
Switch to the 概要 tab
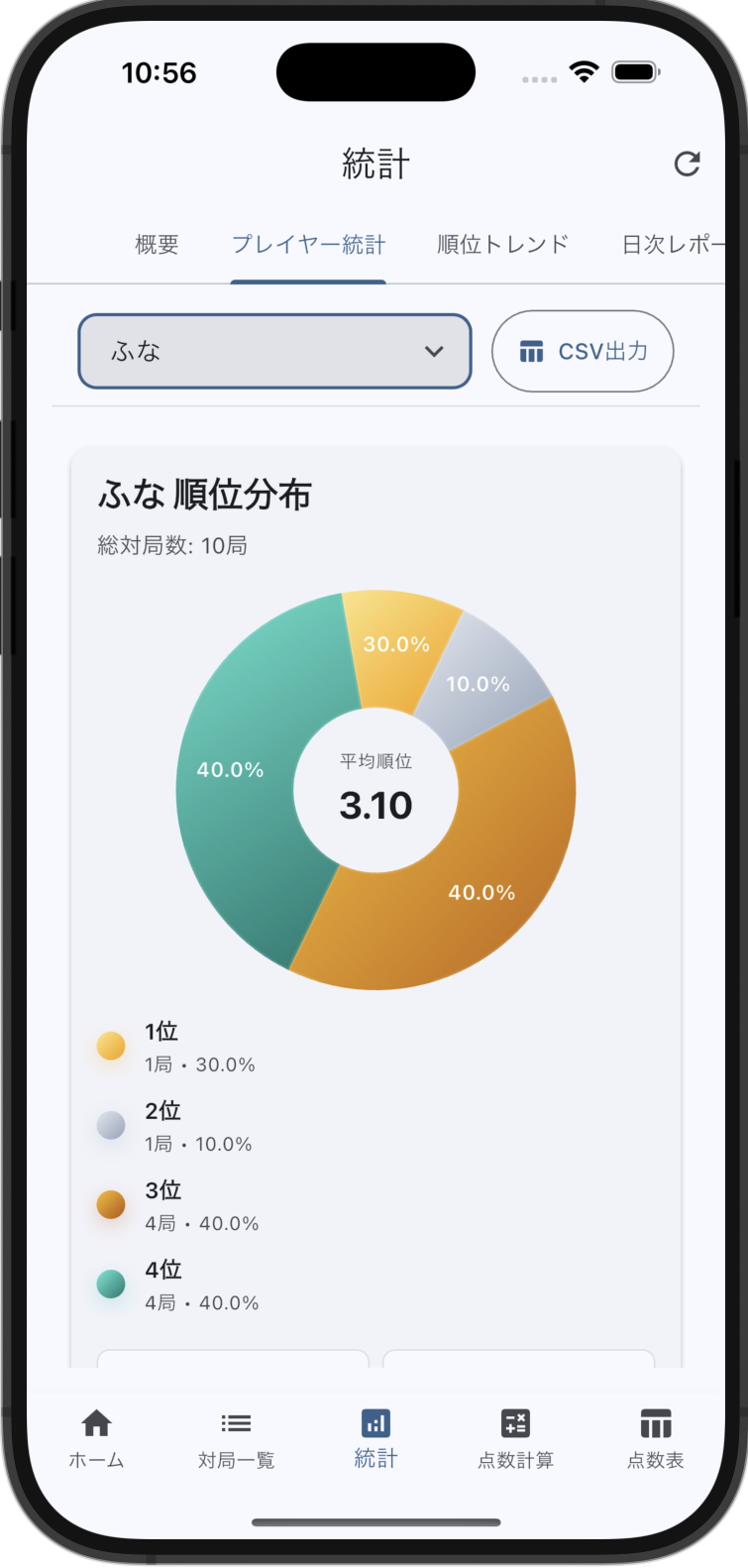coord(157,245)
